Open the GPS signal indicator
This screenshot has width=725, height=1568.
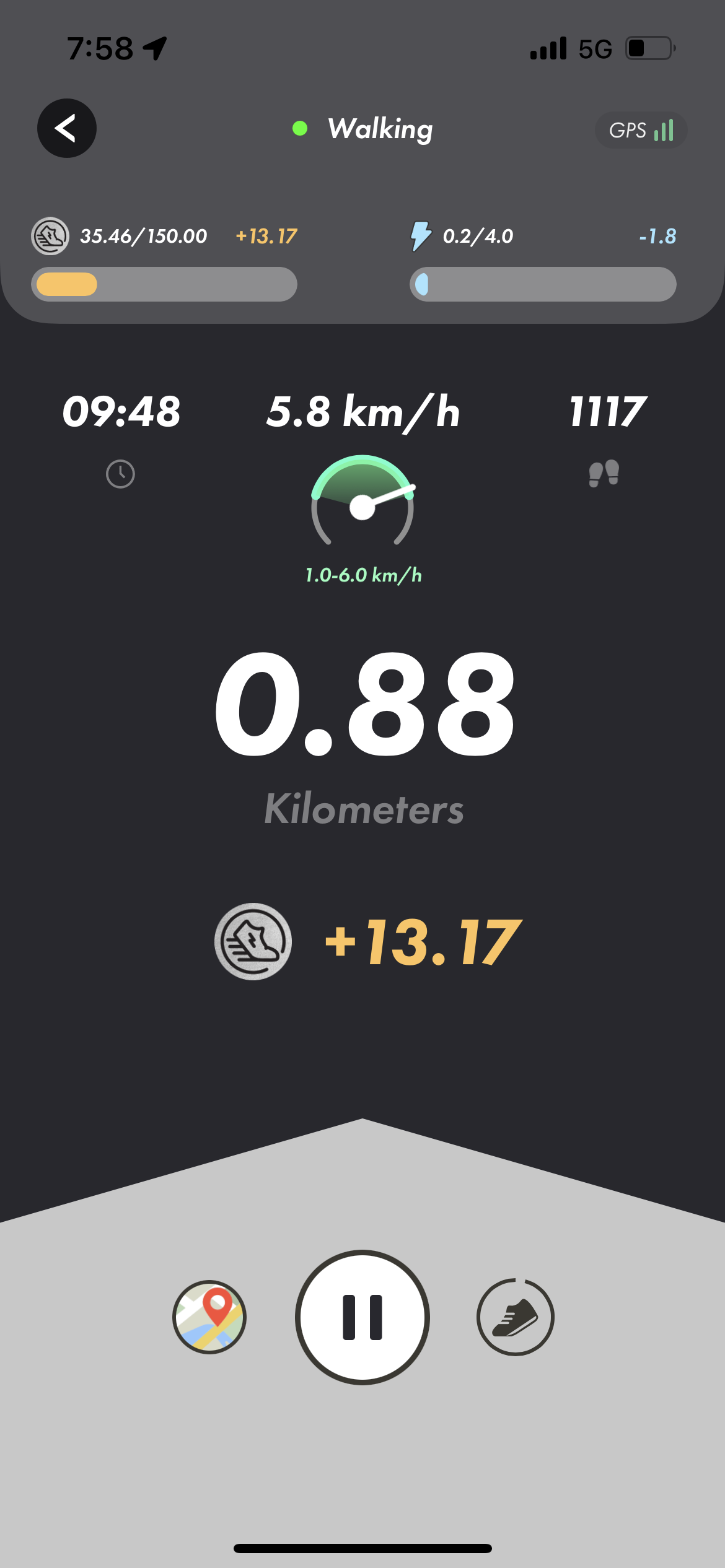pos(641,130)
